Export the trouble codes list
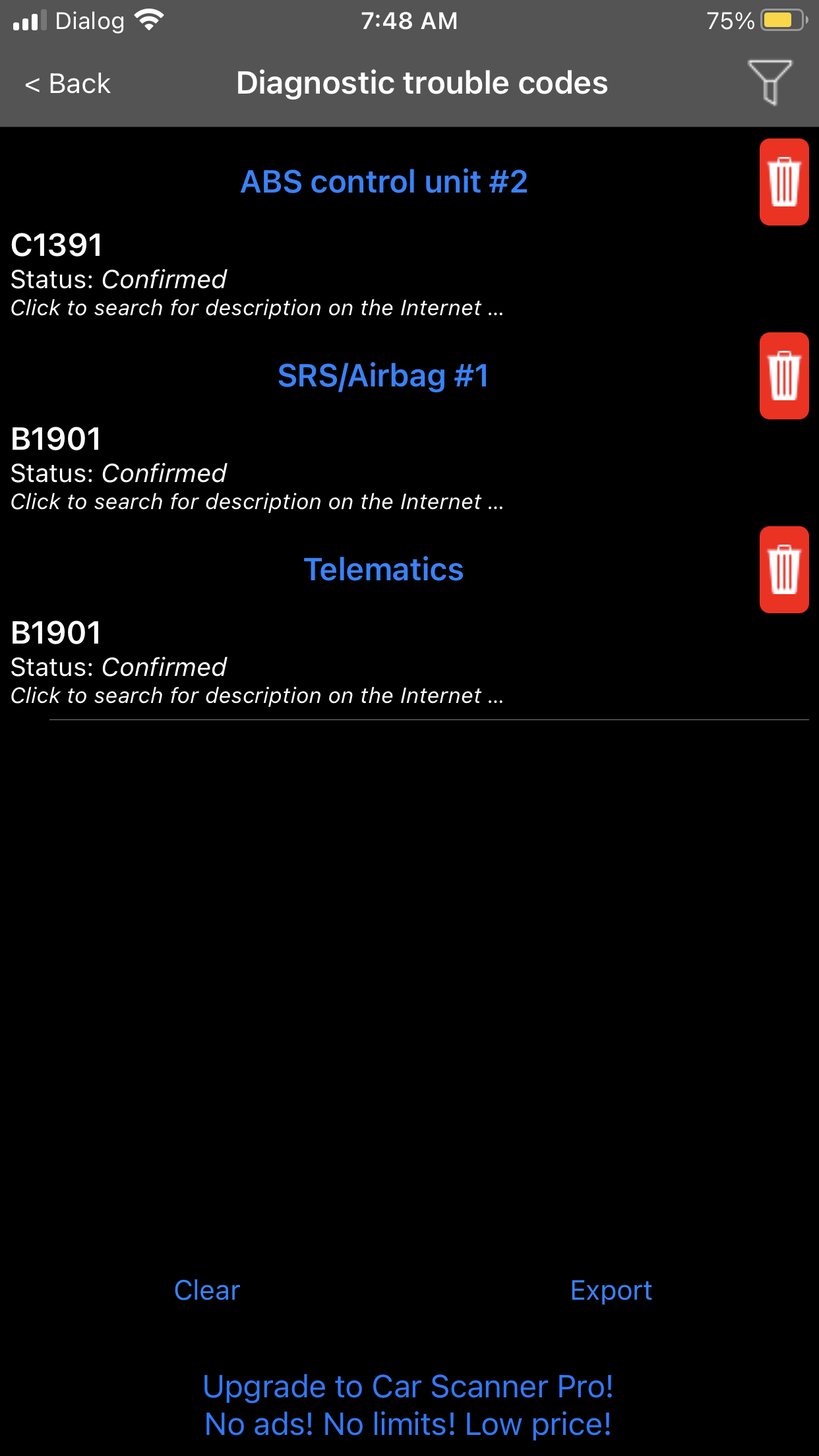This screenshot has height=1456, width=819. pos(611,1290)
